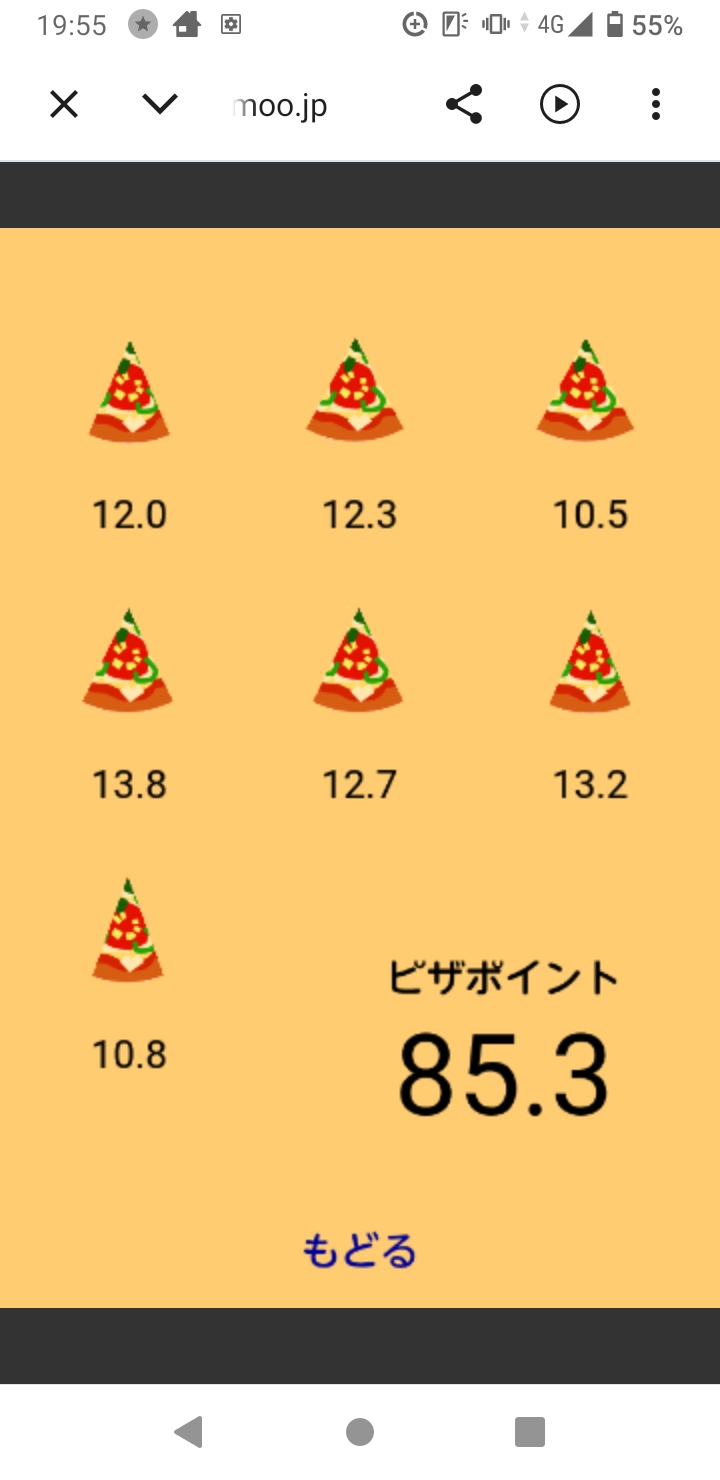Image resolution: width=720 pixels, height=1480 pixels.
Task: Go back with the system back button
Action: (x=188, y=1432)
